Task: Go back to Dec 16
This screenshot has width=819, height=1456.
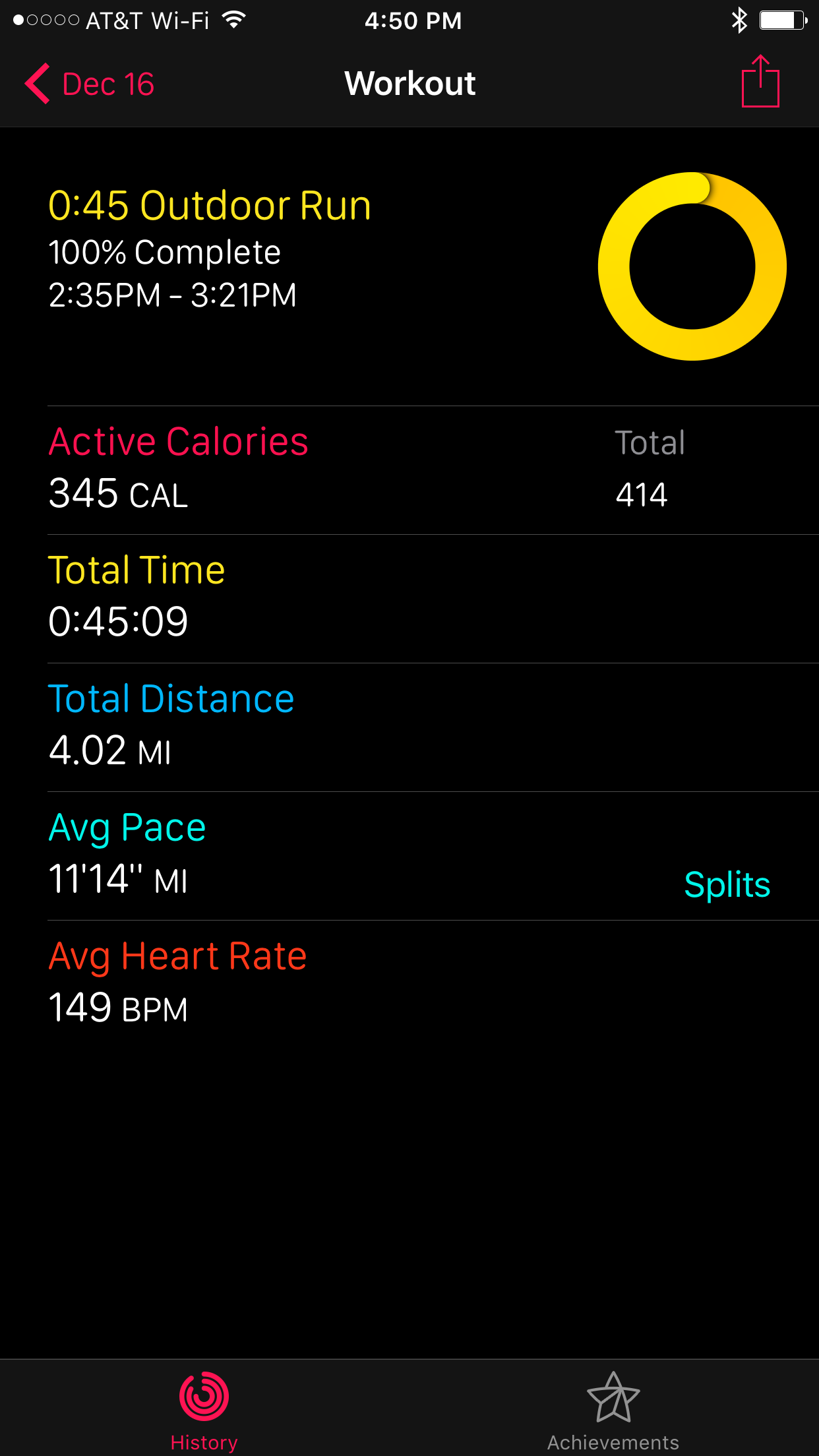Action: click(x=89, y=84)
